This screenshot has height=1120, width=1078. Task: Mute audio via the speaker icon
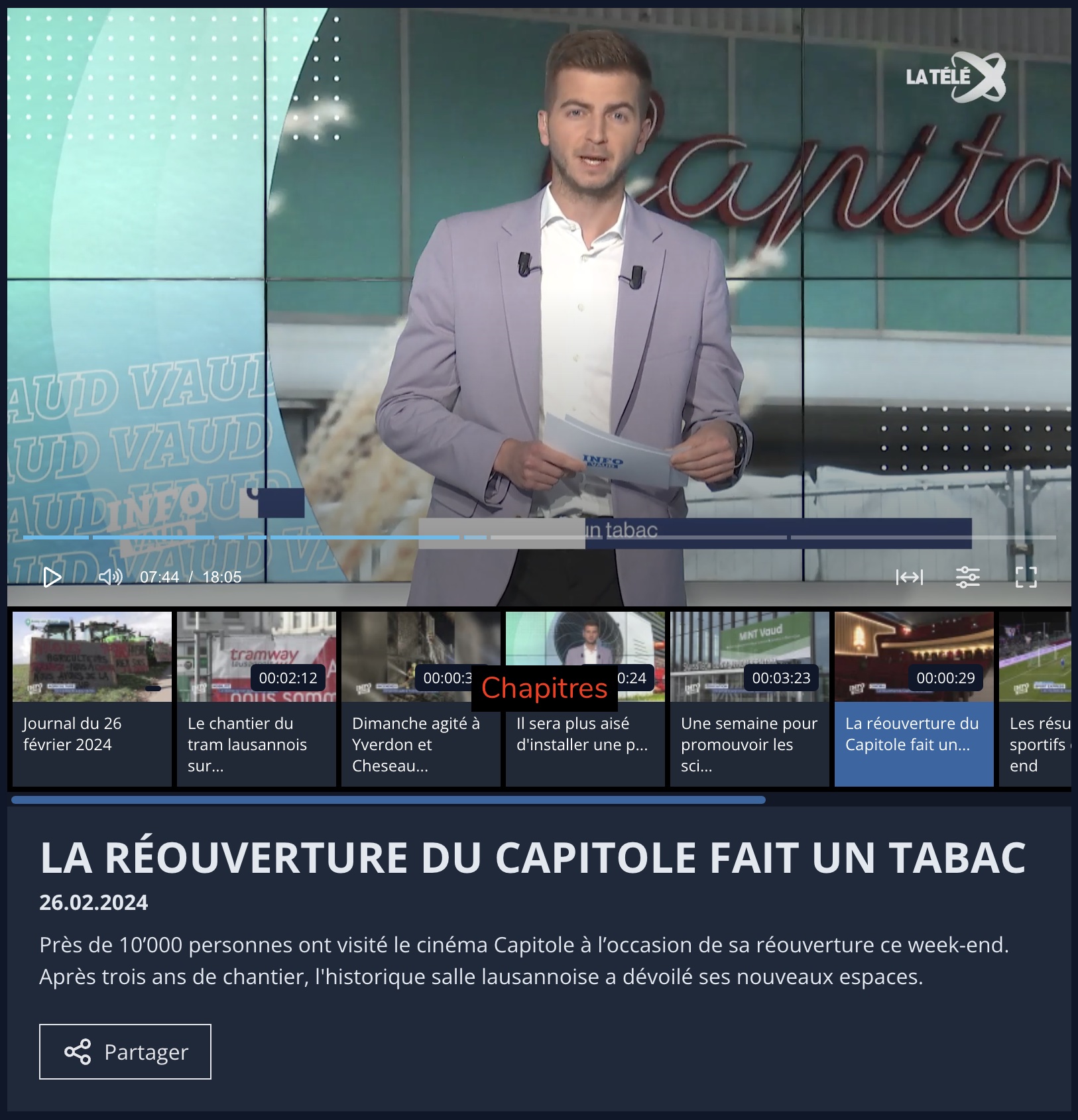(111, 576)
